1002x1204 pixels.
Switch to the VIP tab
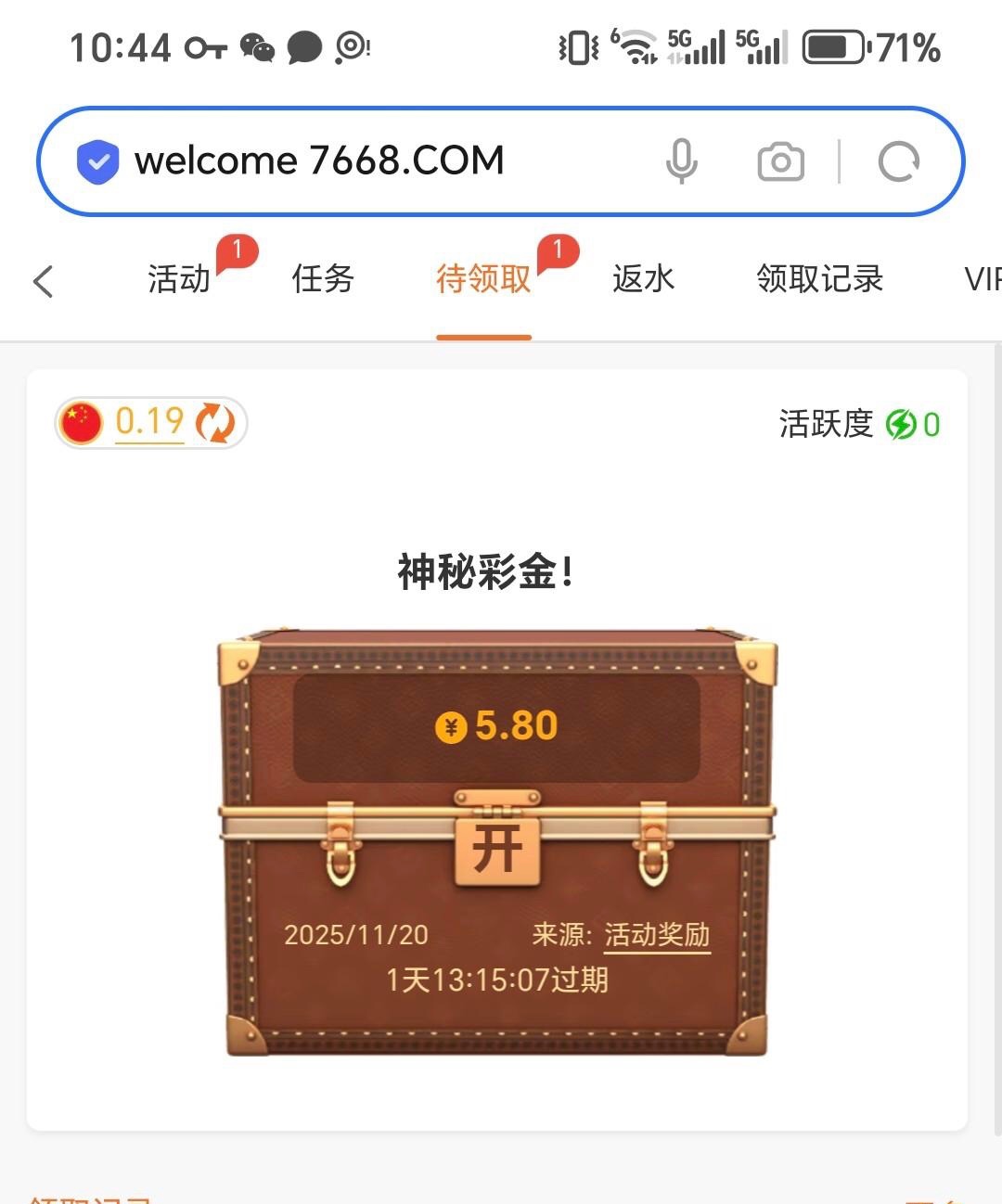pyautogui.click(x=982, y=278)
